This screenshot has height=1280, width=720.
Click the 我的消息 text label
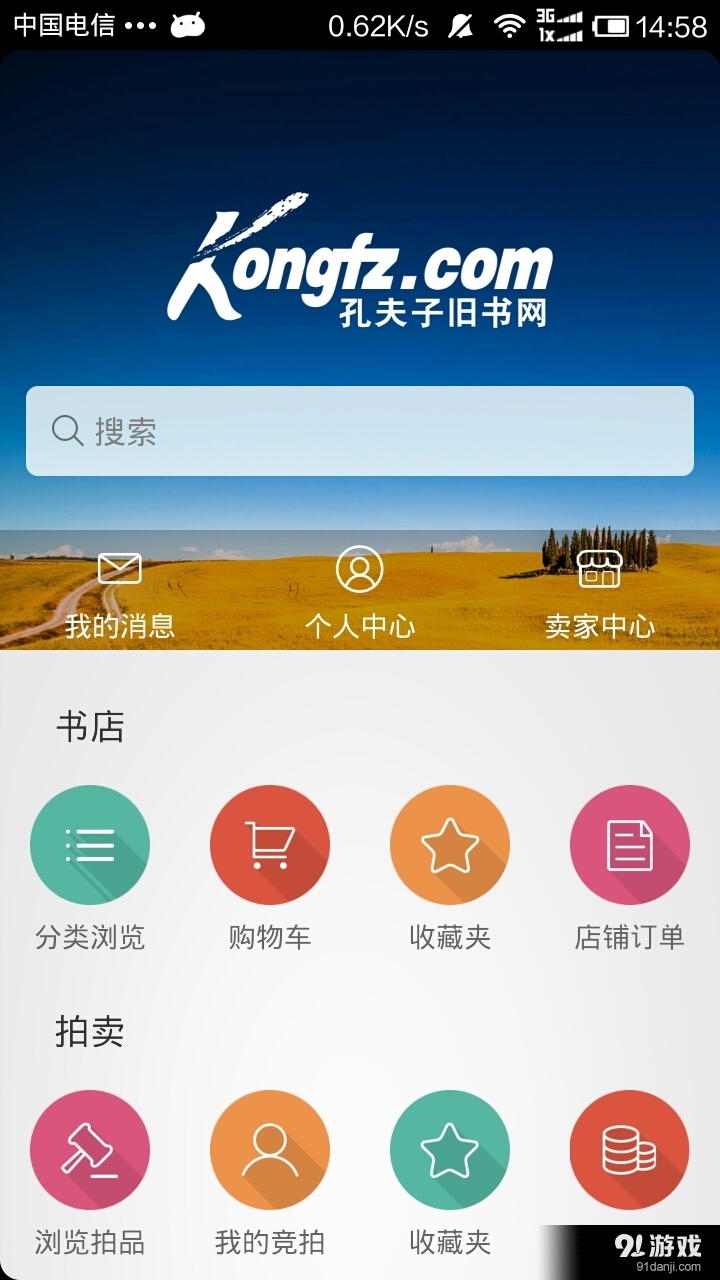pyautogui.click(x=120, y=626)
